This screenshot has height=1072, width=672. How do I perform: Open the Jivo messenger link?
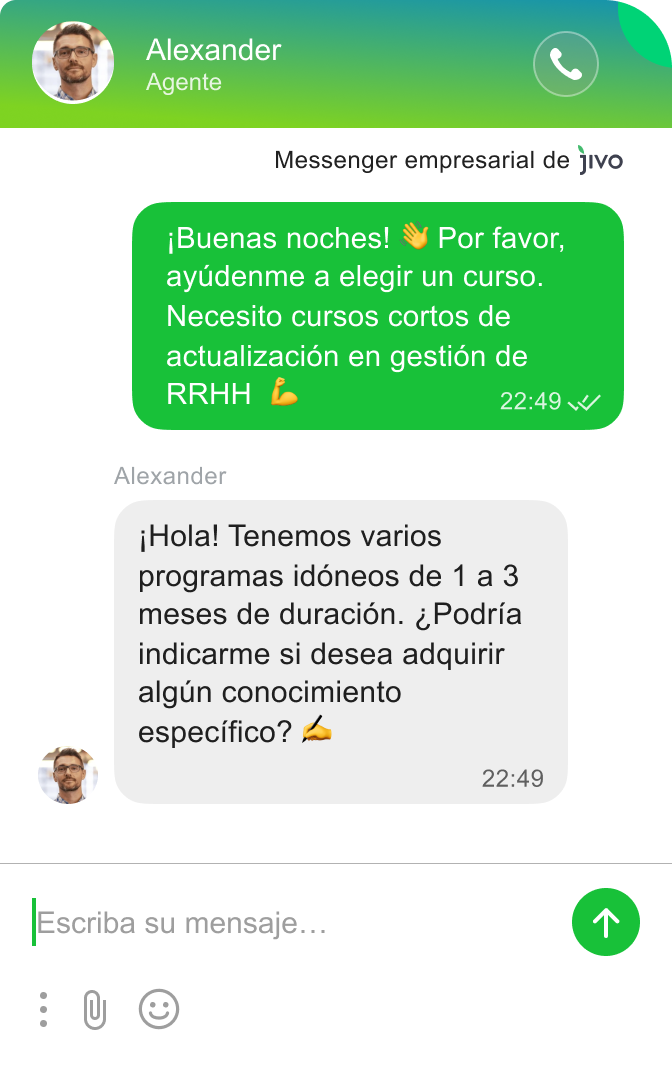600,160
